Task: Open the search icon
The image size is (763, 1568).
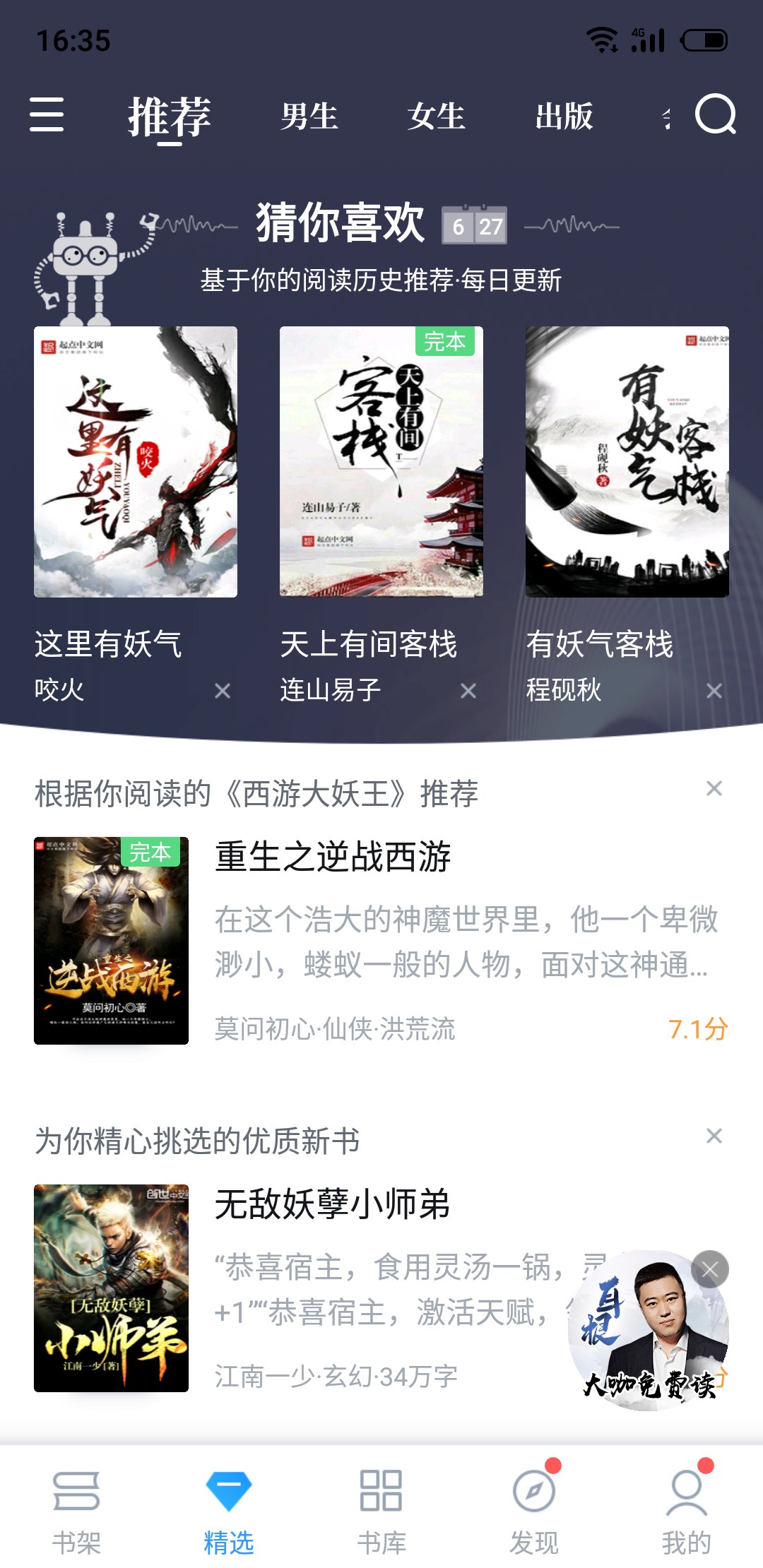Action: (x=715, y=115)
